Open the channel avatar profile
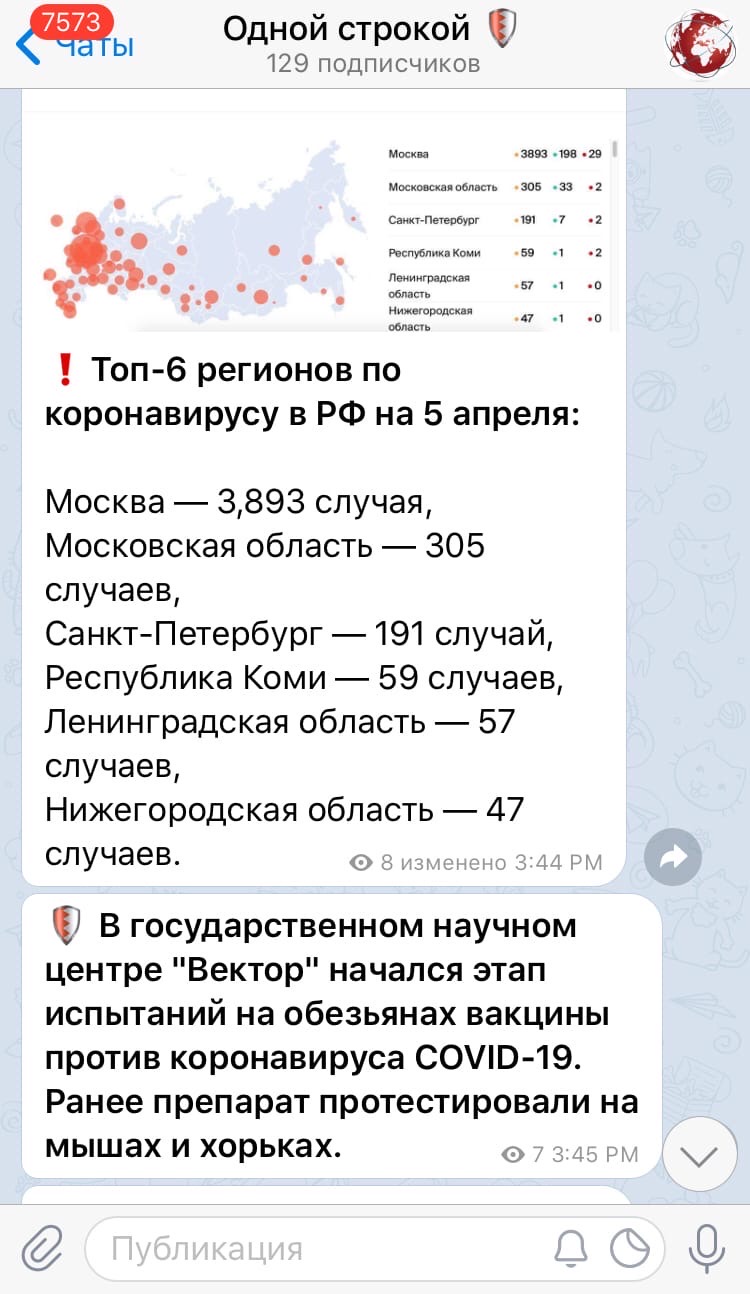 [700, 44]
